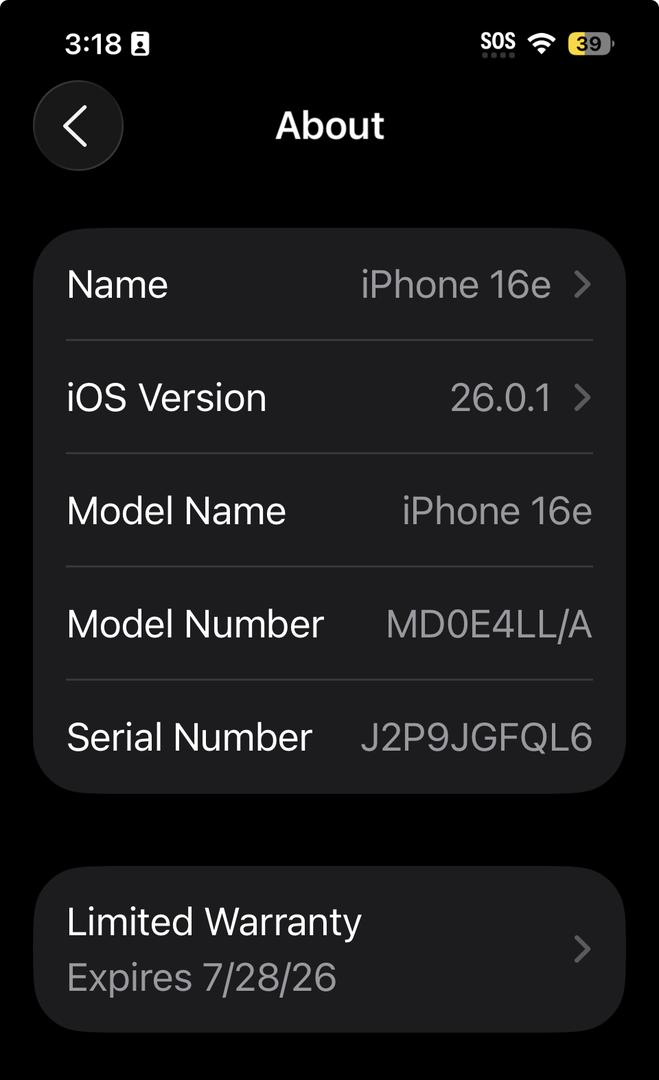The width and height of the screenshot is (659, 1080).
Task: Tap the Model Number row
Action: 329,624
